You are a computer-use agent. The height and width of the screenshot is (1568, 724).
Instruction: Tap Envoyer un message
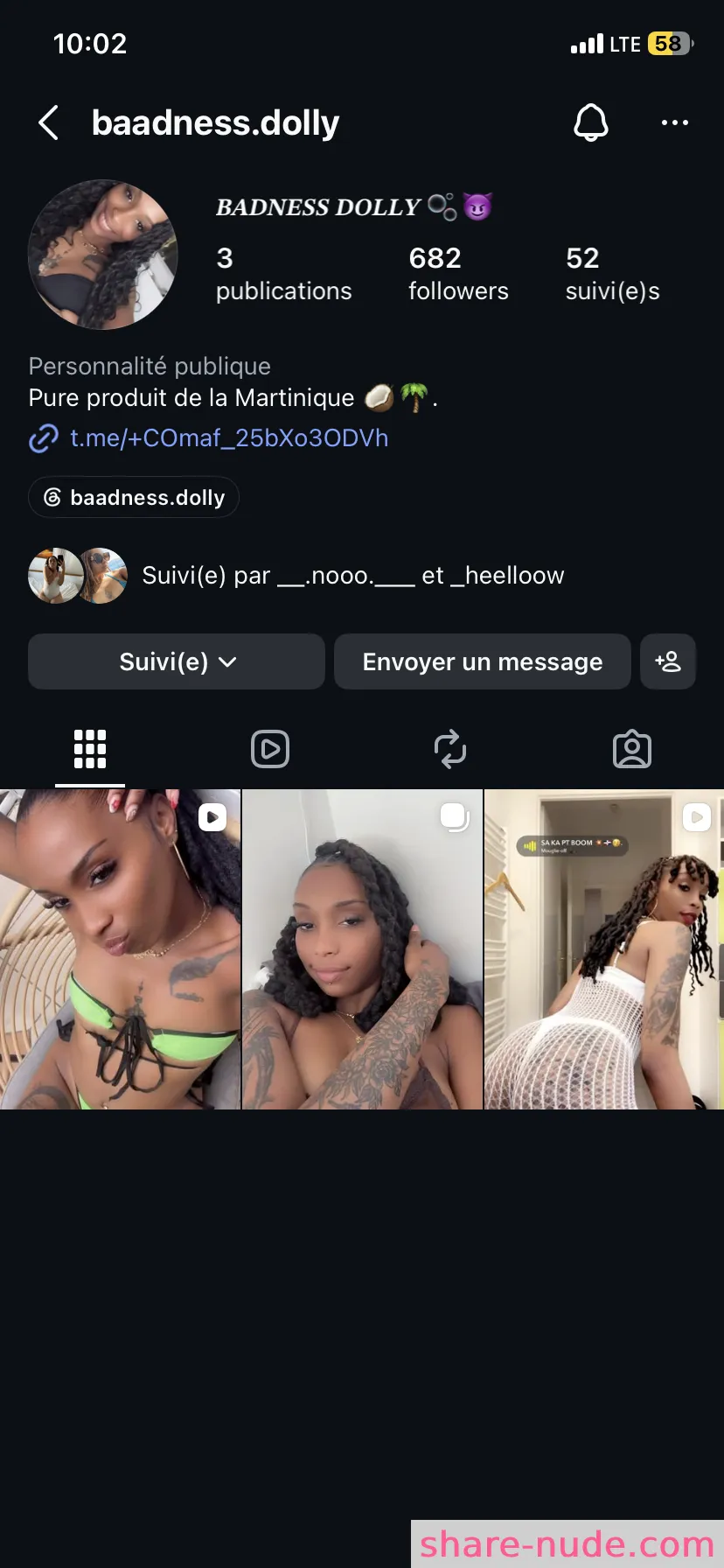[x=483, y=661]
